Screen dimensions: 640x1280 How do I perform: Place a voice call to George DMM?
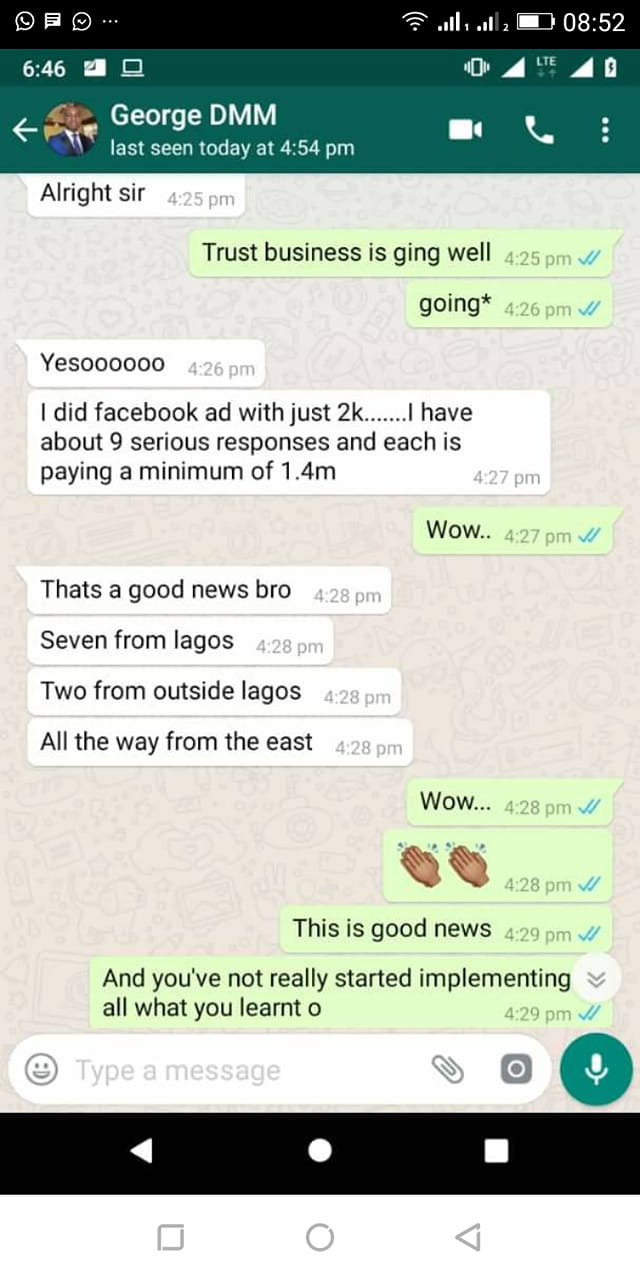pos(539,130)
